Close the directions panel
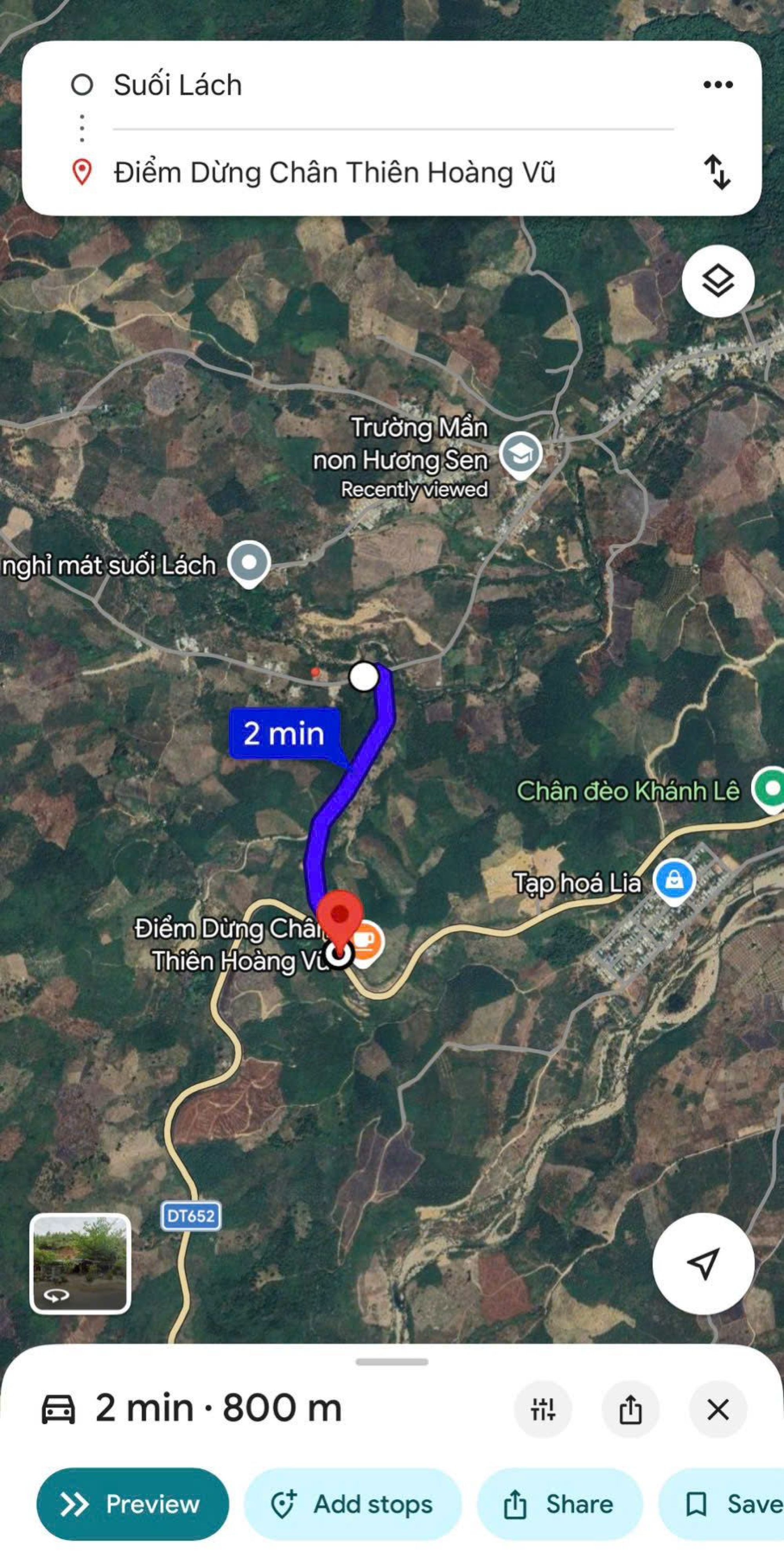 click(x=718, y=1410)
